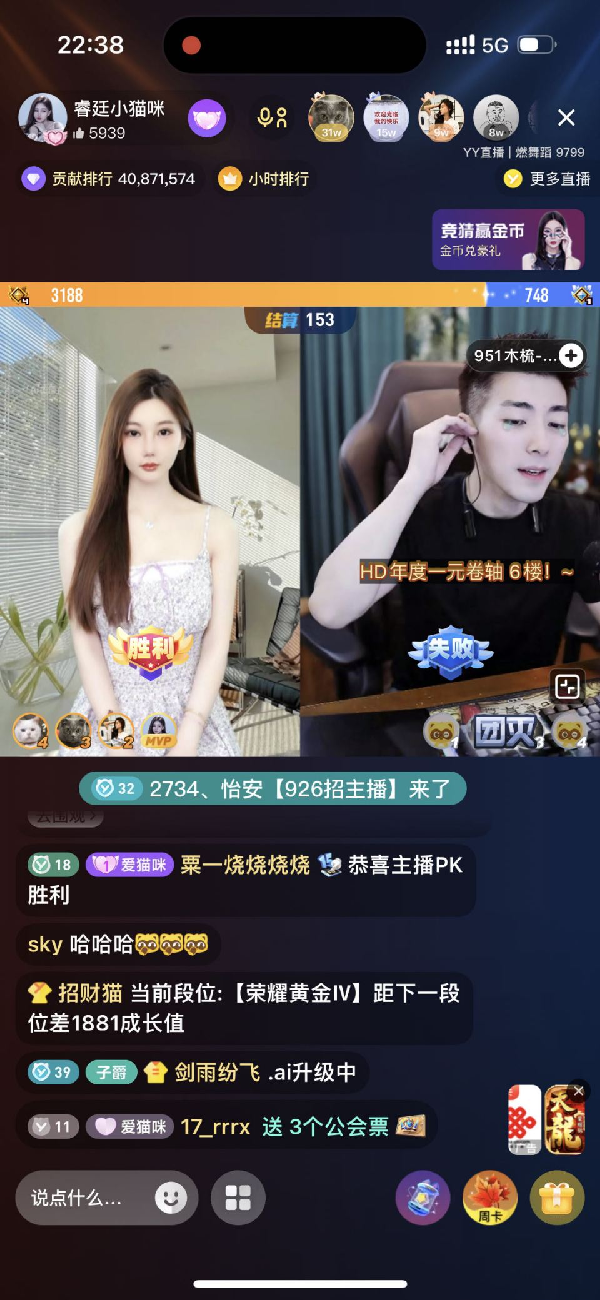Open the 周卡 weekly card
Screen dimensions: 600x1300
(490, 1197)
